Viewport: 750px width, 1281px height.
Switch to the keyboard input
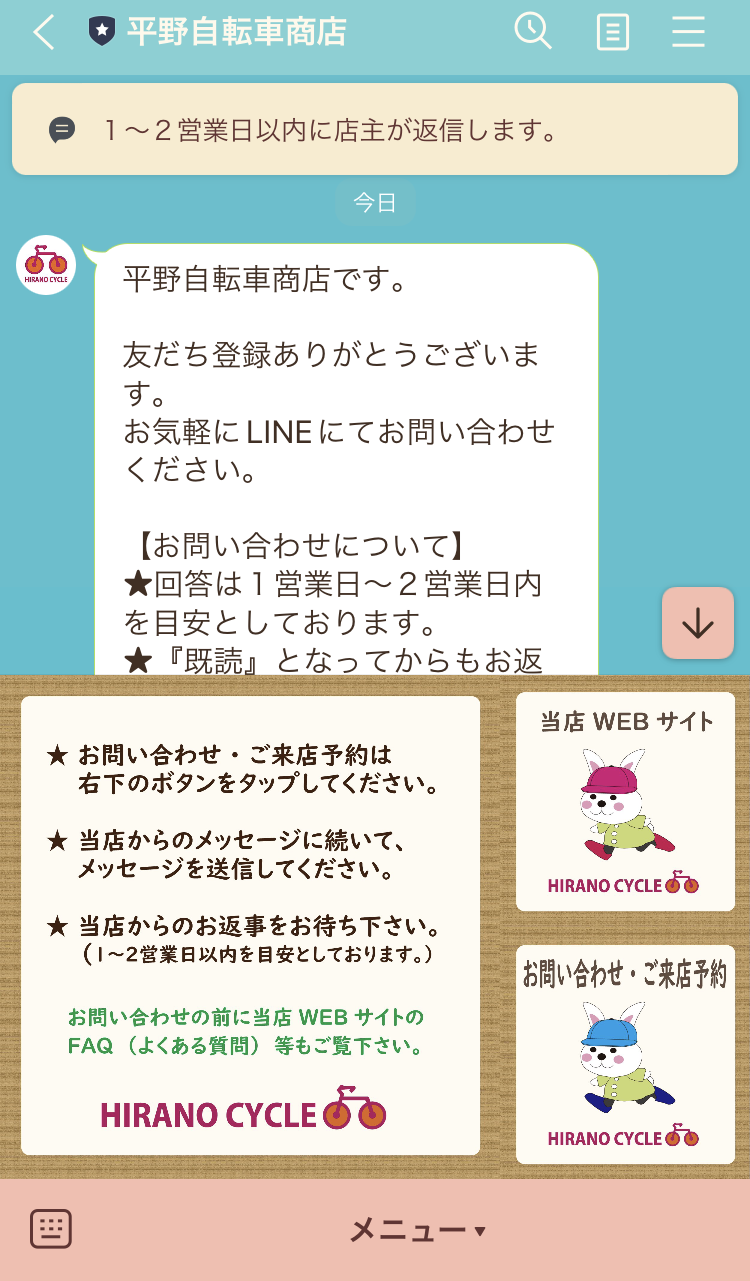pos(51,1229)
